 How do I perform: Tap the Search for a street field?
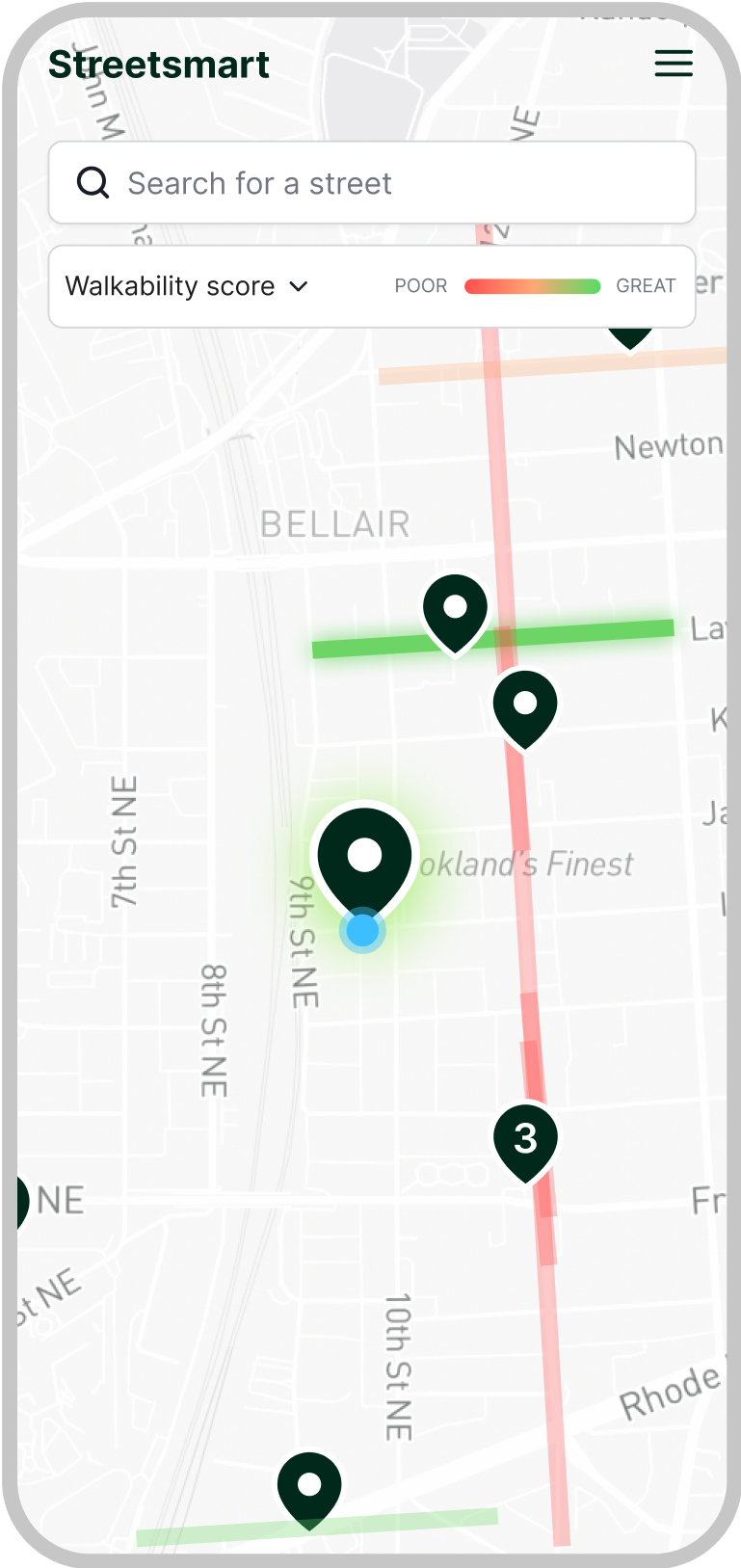point(372,183)
